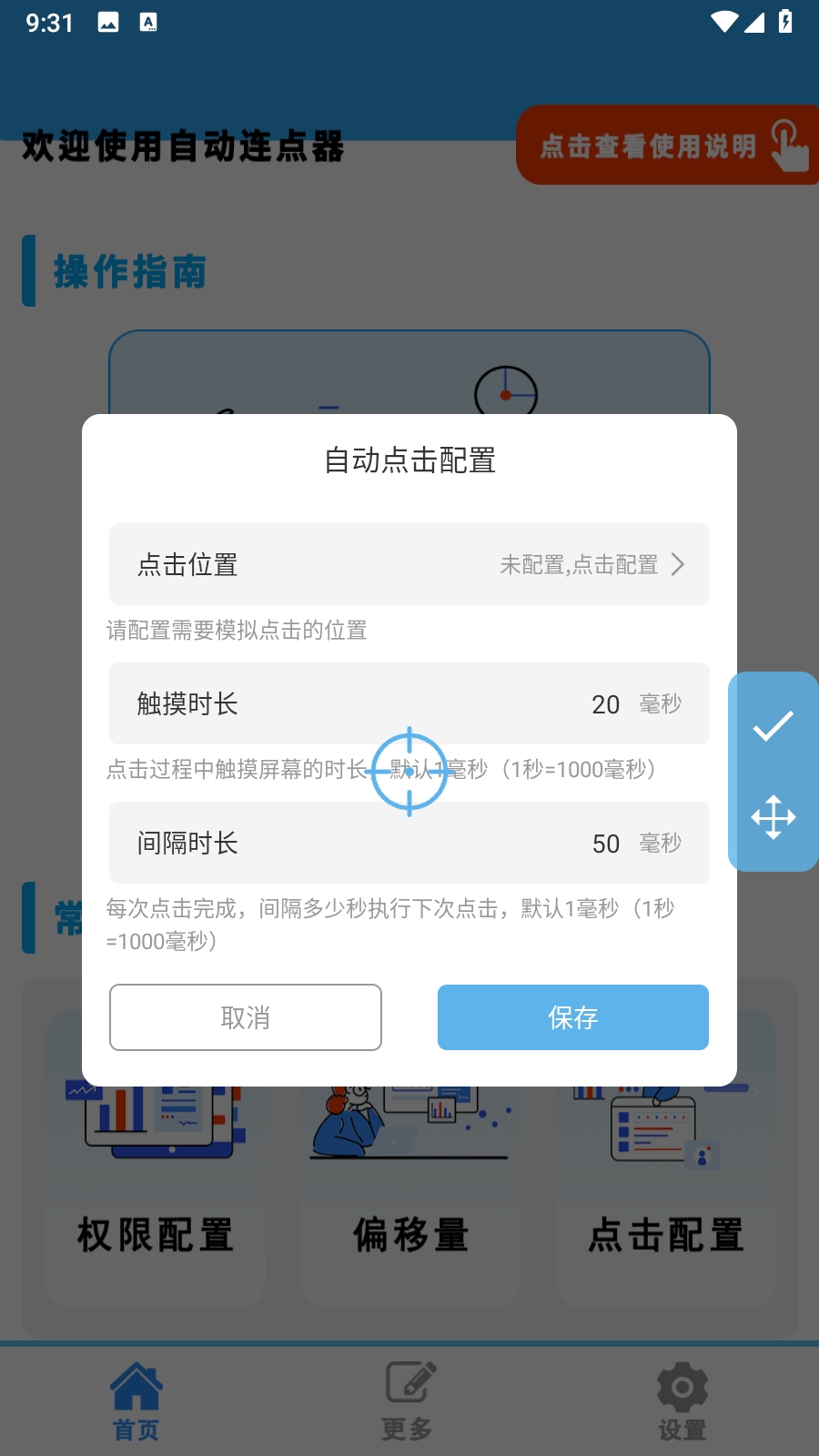
Task: Tap 取消 to cancel the dialog
Action: click(246, 1017)
